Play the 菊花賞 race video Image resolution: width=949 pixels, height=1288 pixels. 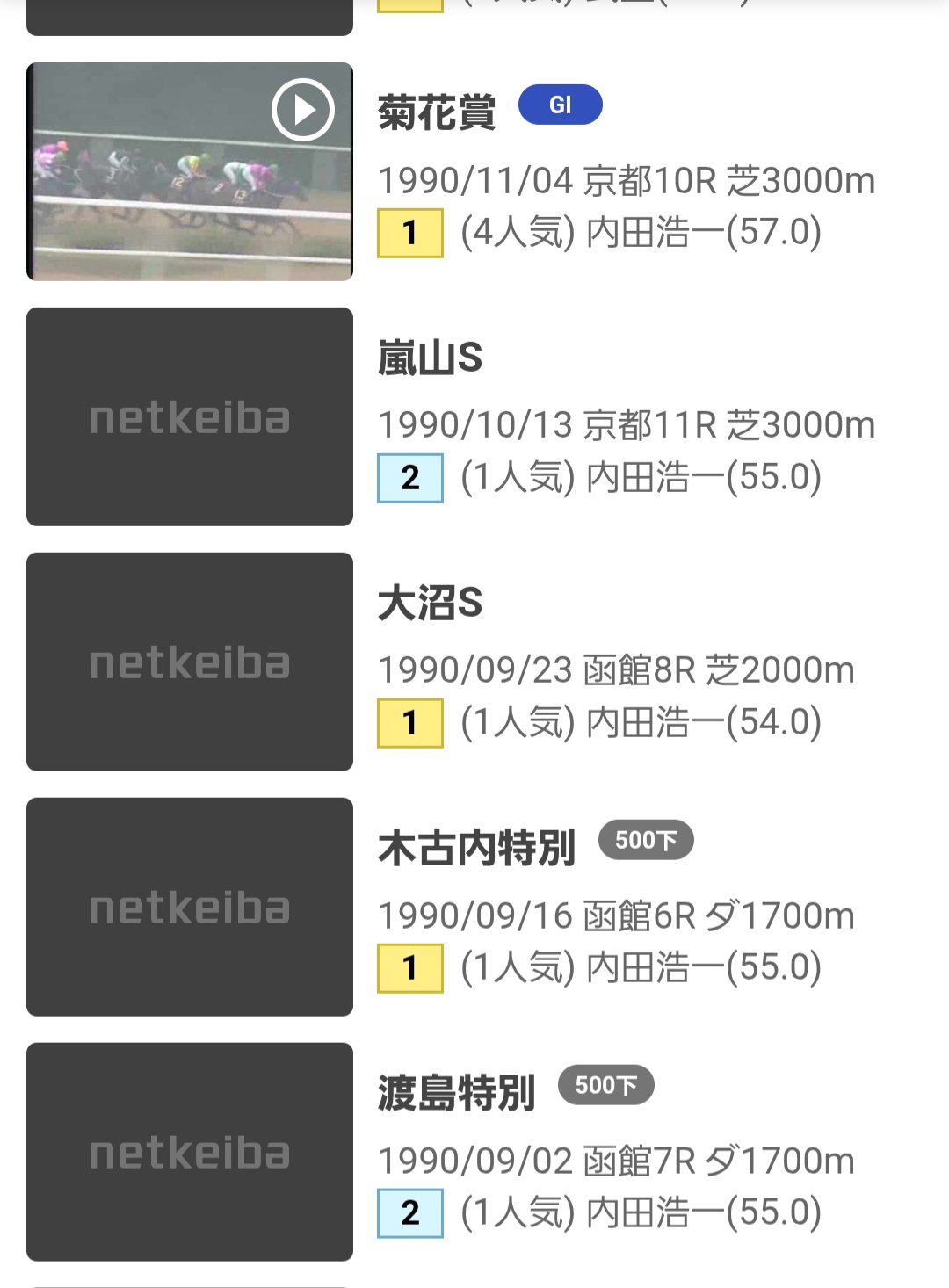coord(302,111)
